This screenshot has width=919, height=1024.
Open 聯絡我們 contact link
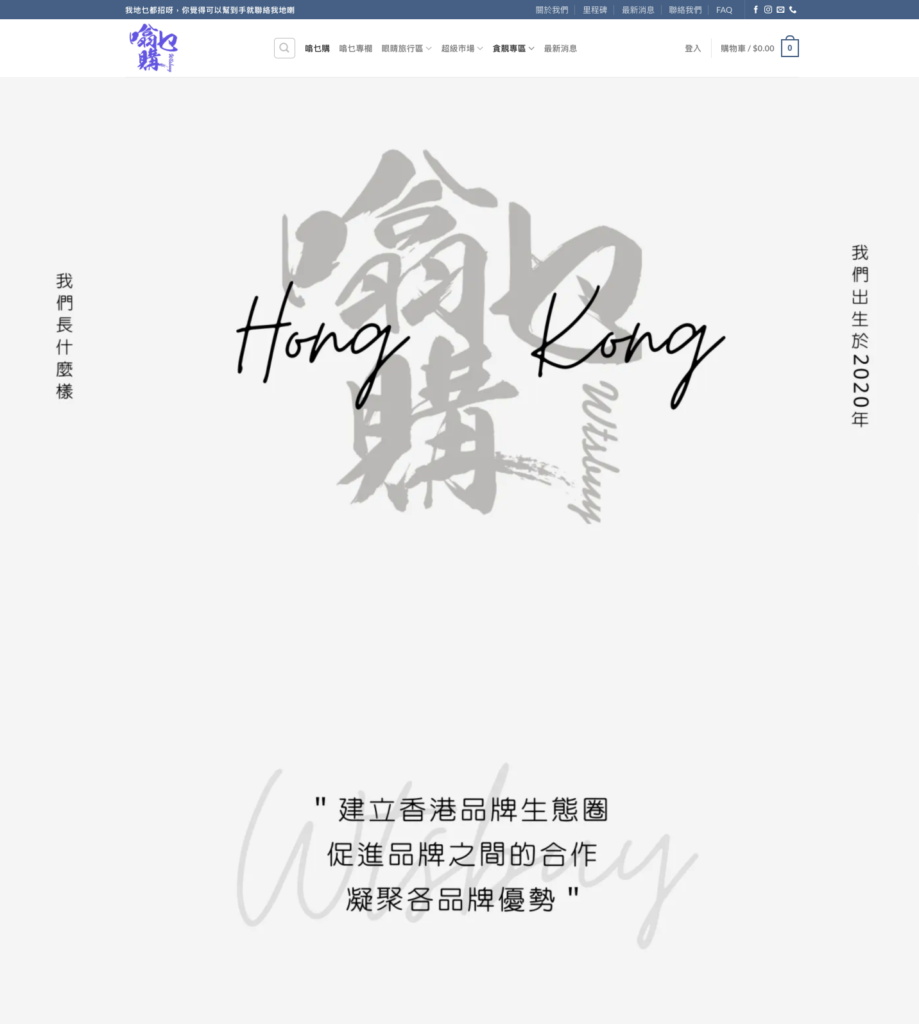[x=685, y=10]
